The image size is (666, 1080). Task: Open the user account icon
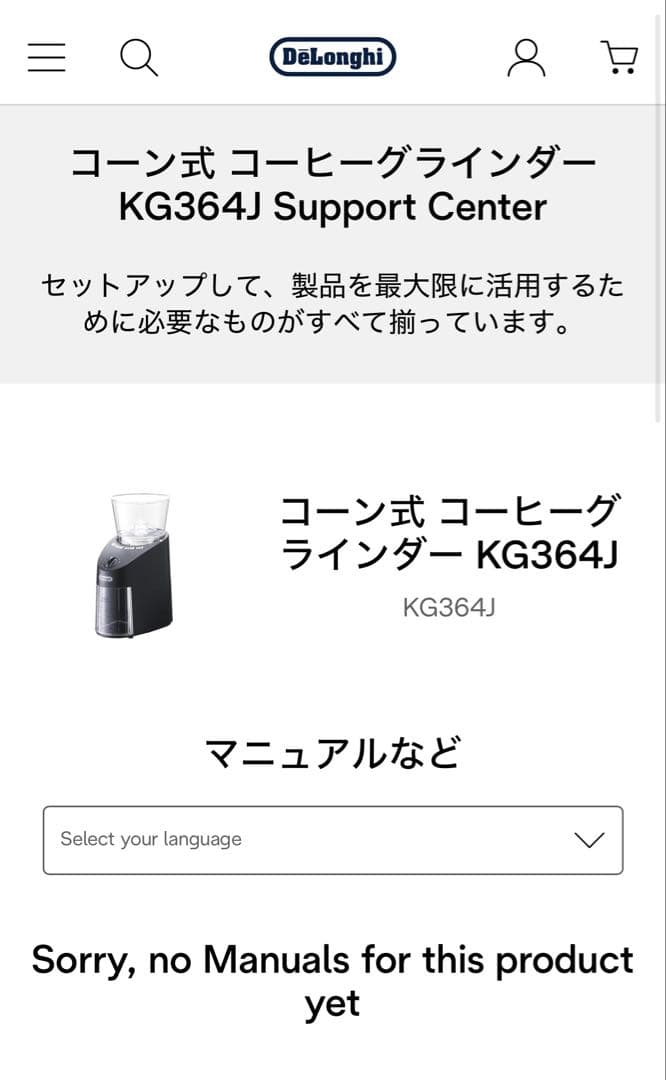pos(526,58)
